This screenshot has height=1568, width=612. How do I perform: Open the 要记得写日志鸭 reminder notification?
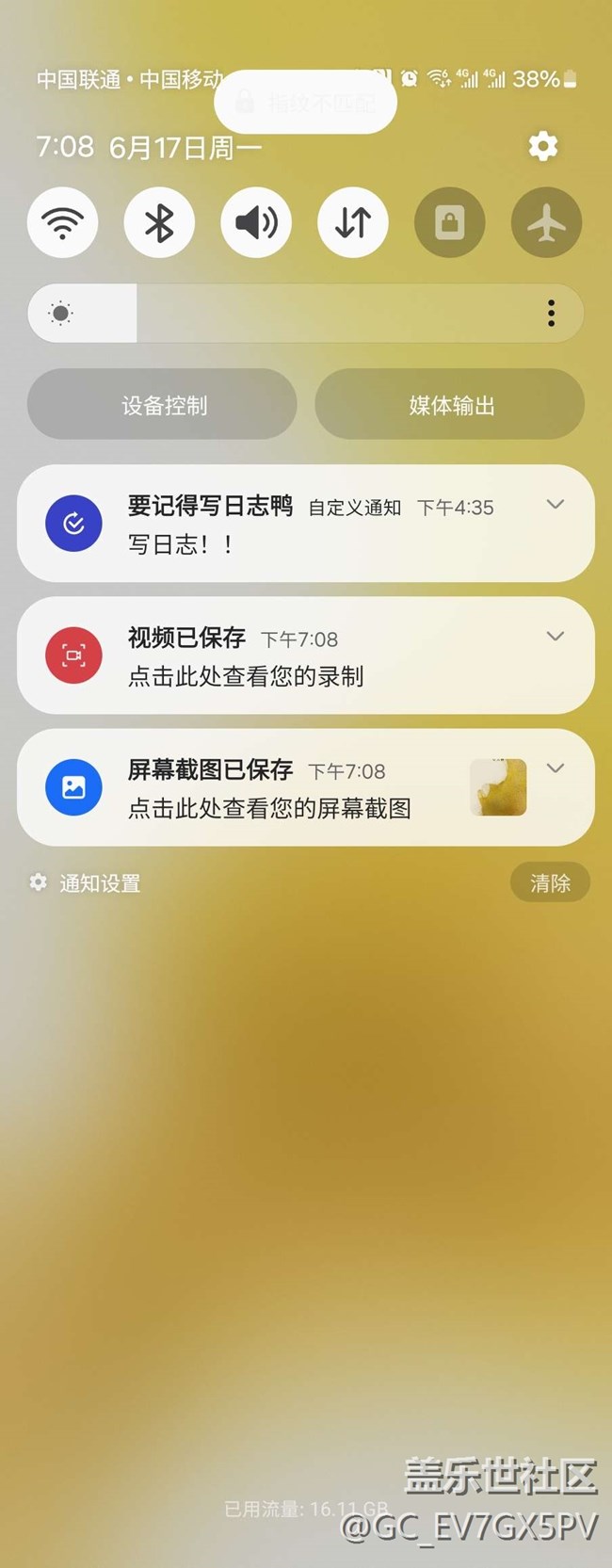(282, 525)
